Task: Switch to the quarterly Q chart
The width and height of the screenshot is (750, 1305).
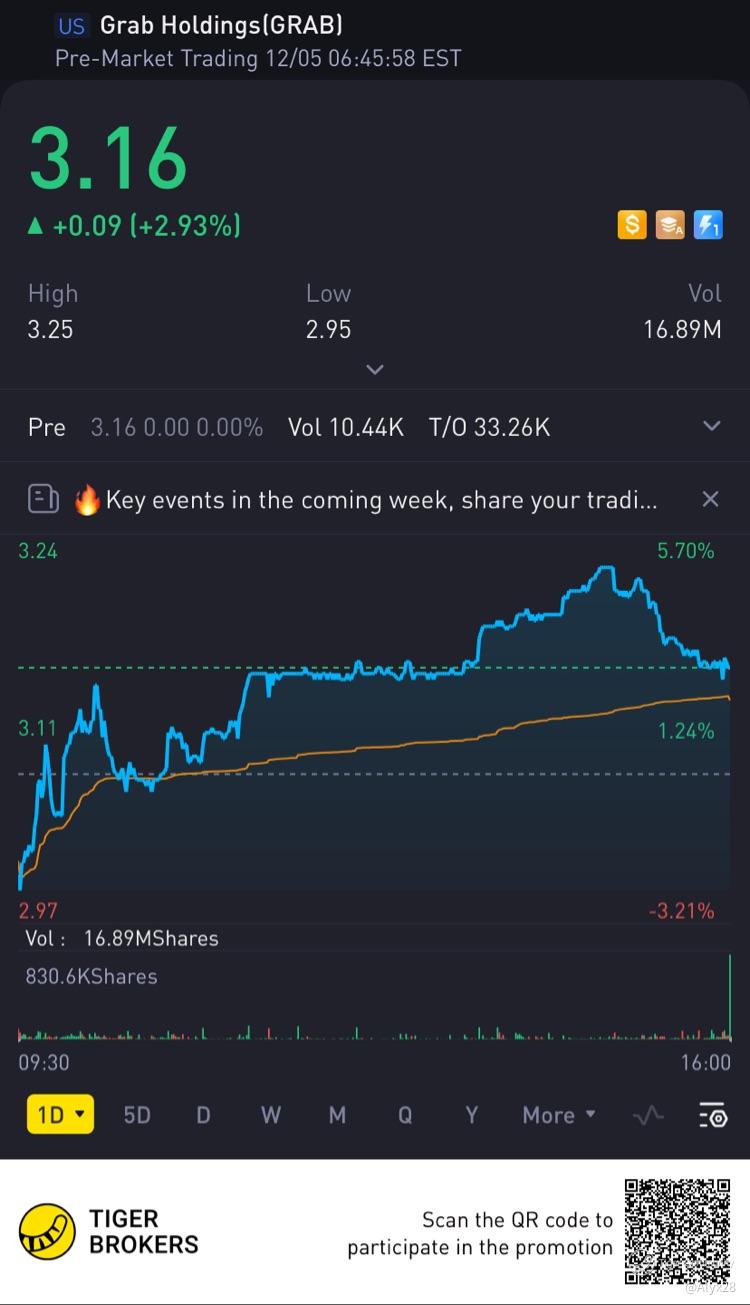Action: [405, 1114]
